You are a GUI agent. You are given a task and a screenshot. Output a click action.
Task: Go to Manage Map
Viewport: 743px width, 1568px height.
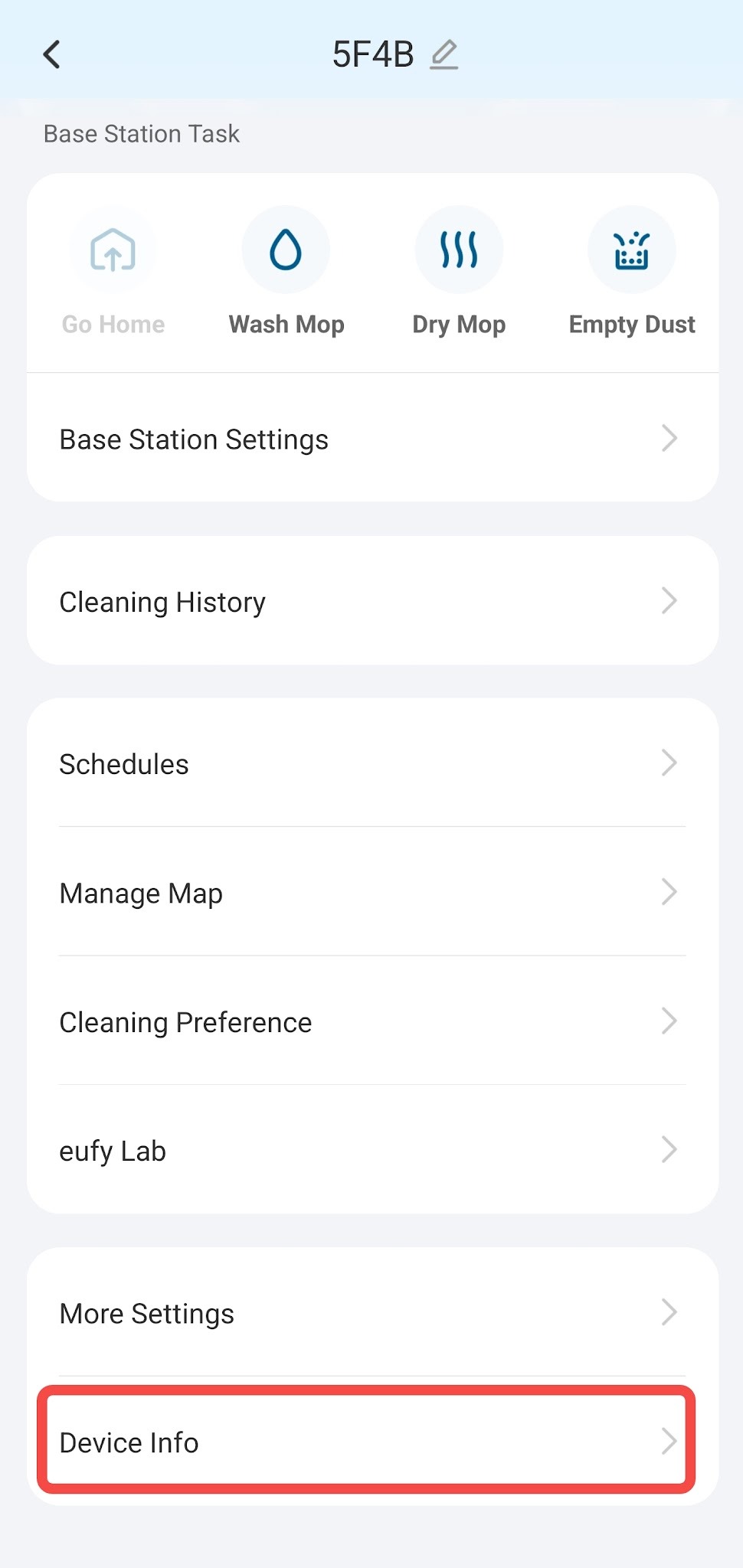(x=372, y=893)
